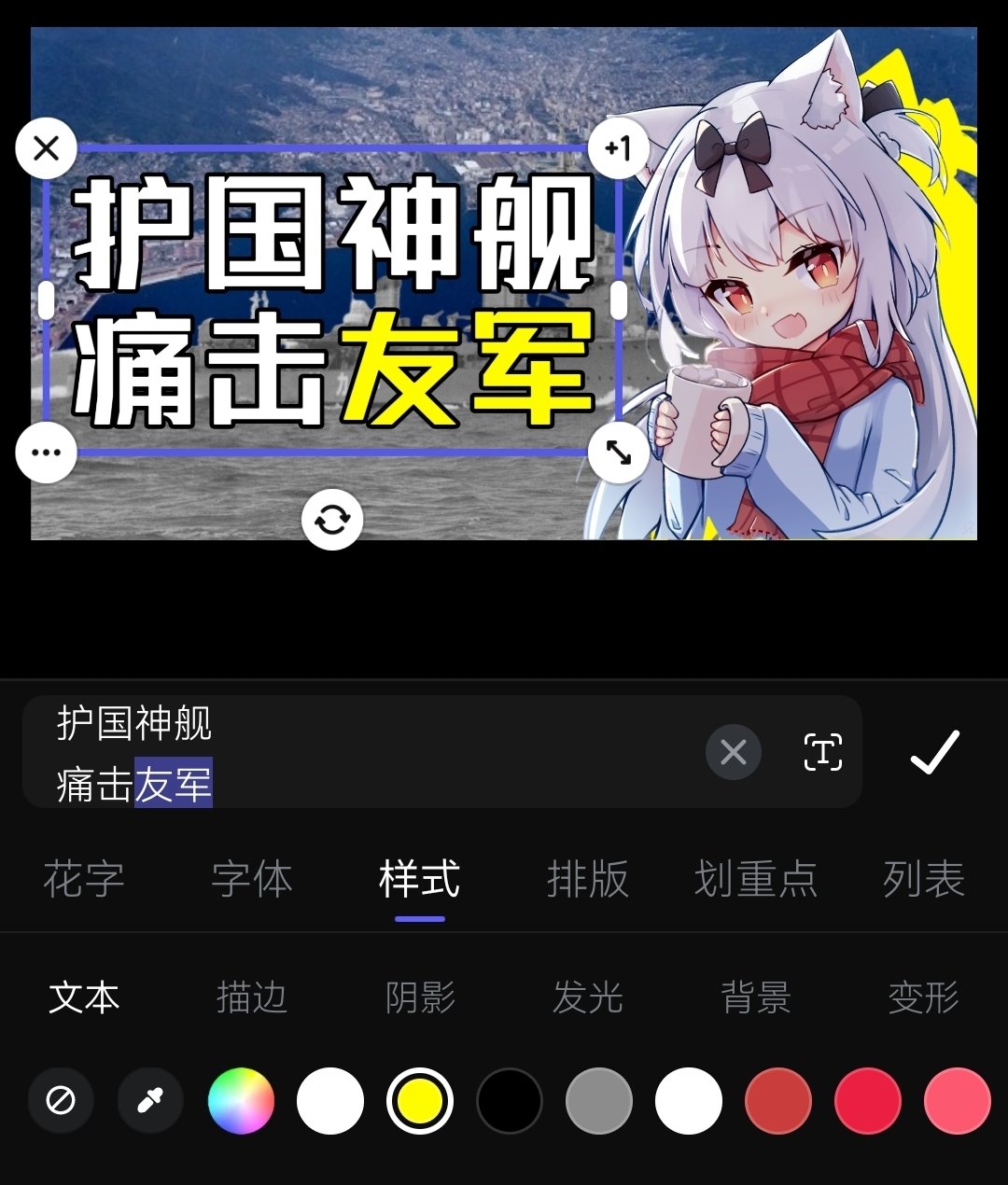
Task: Remove the text color with the no-color icon
Action: click(61, 1101)
